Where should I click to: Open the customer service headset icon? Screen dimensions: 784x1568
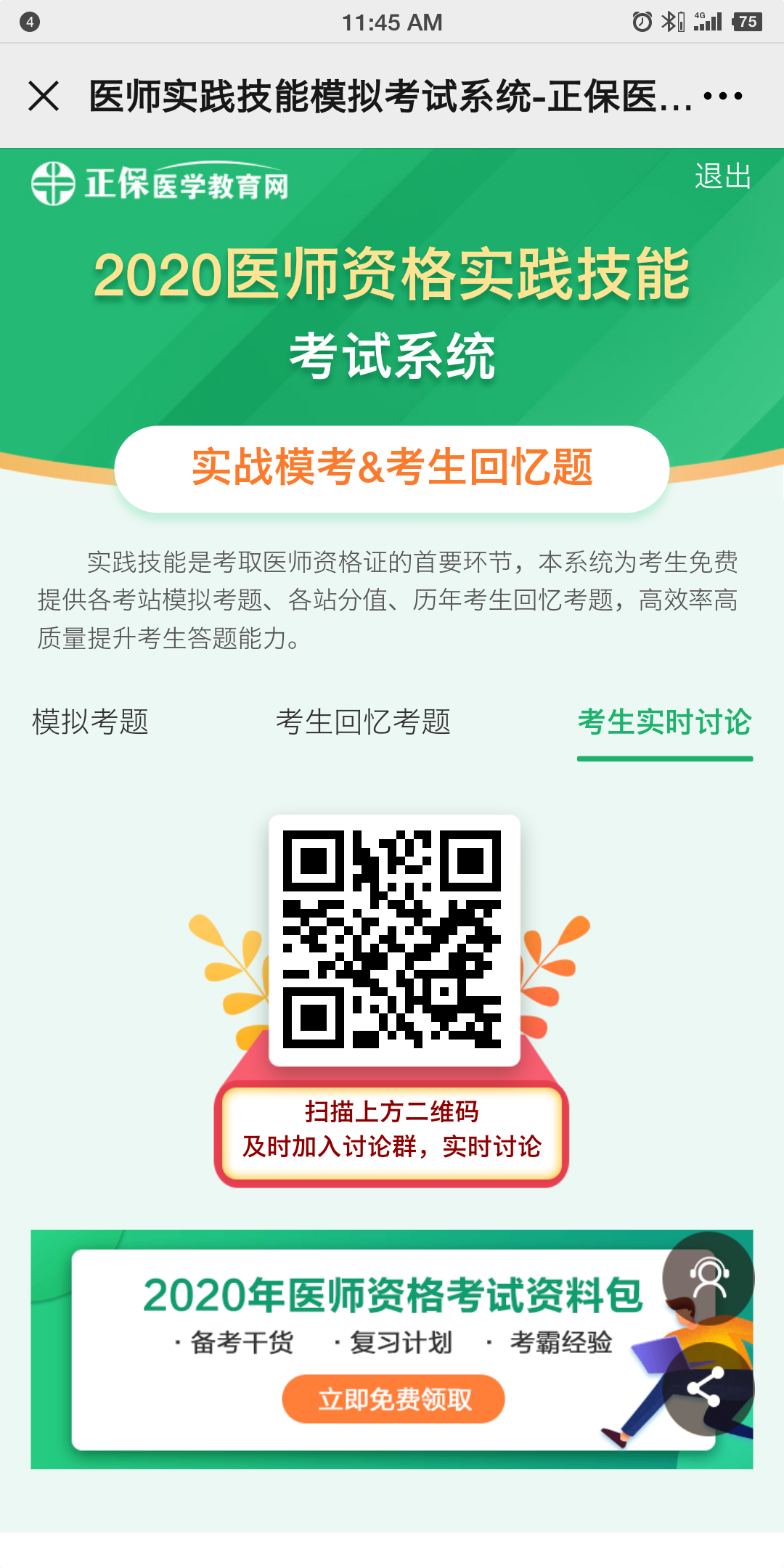(x=709, y=1278)
